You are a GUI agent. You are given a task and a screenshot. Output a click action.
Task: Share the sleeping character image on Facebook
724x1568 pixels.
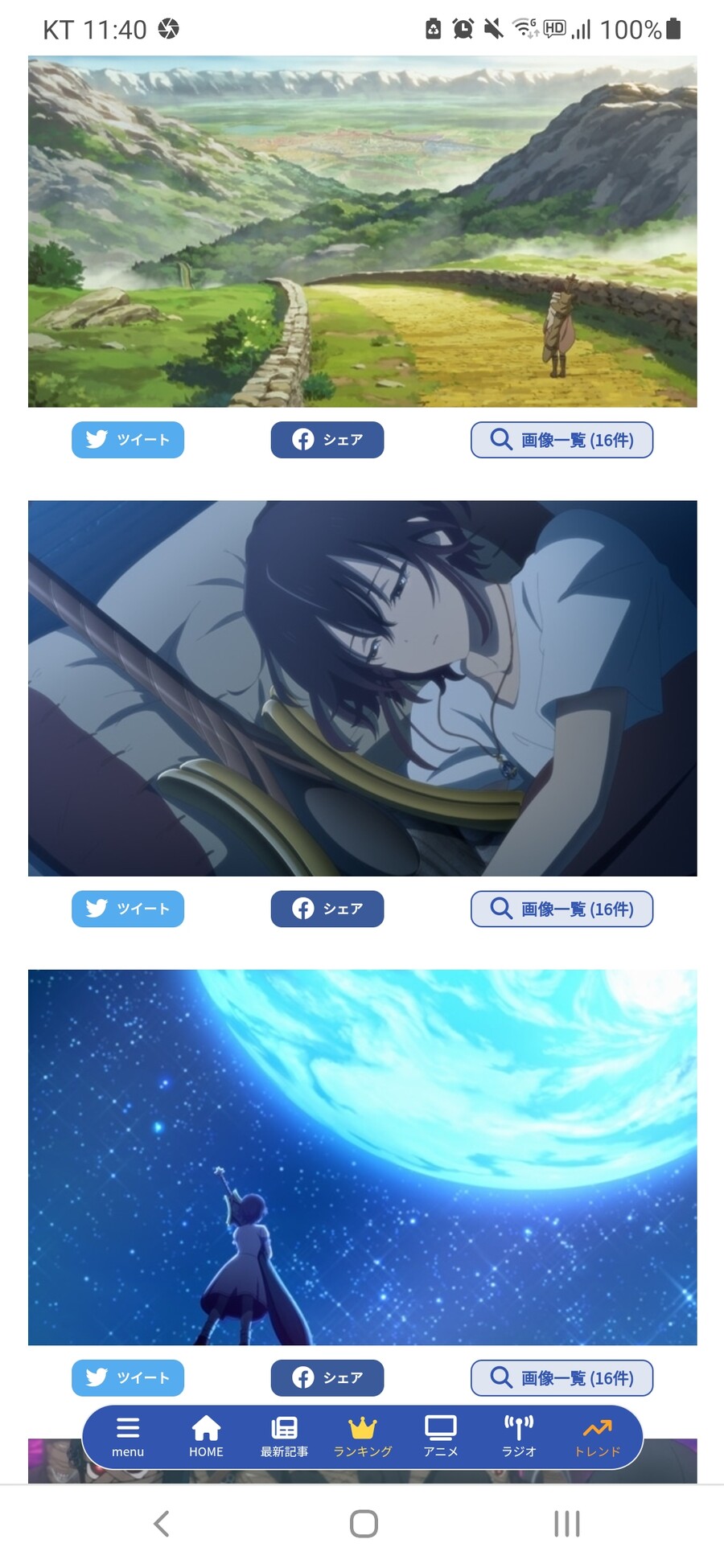click(327, 909)
